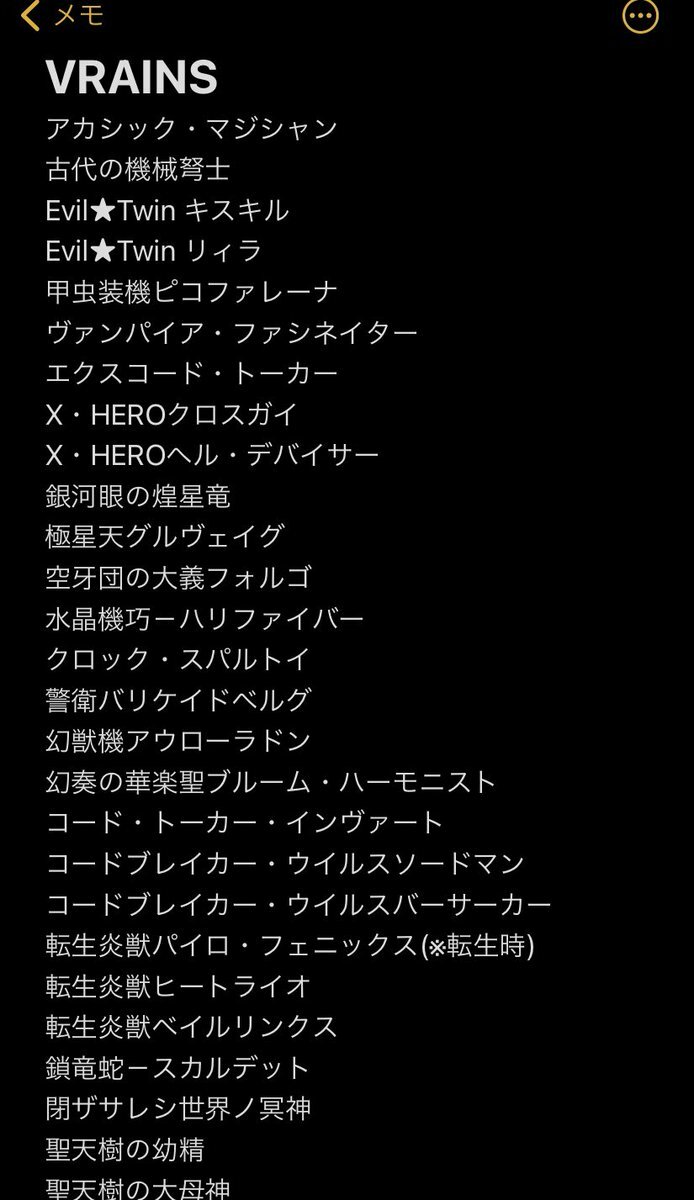Open the more options menu

(x=641, y=15)
